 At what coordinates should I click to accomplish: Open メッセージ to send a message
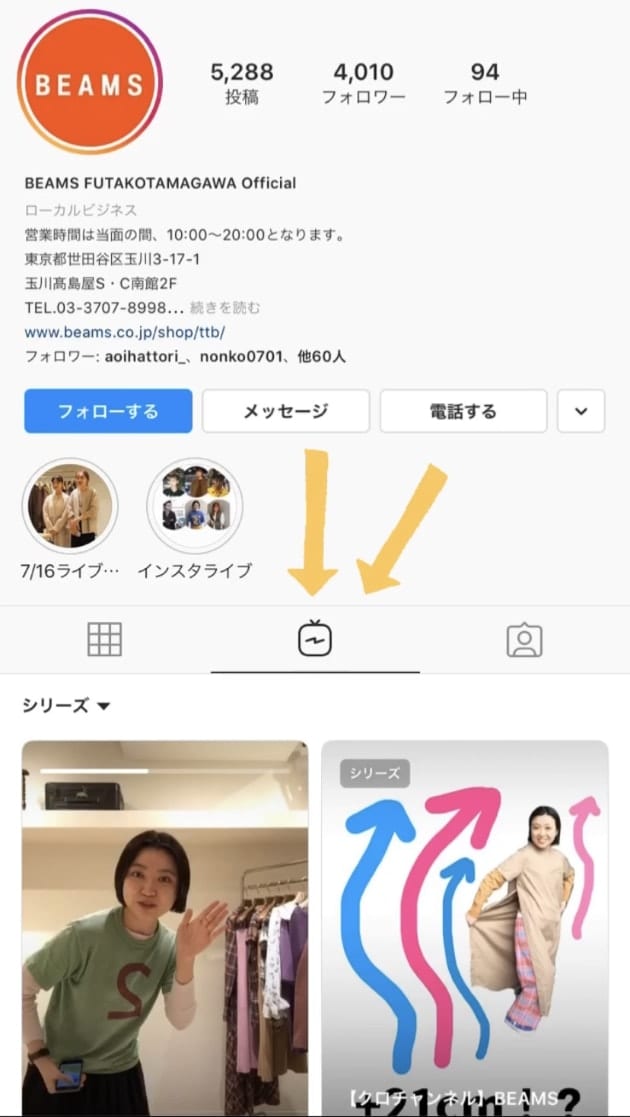coord(285,411)
